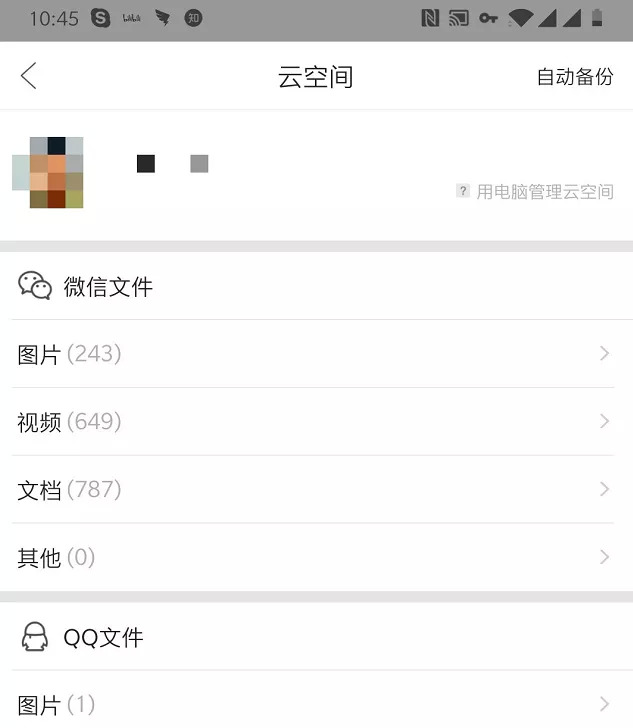Open 微信文件 图片 (243)
Screen dimensions: 633x728
pyautogui.click(x=316, y=354)
